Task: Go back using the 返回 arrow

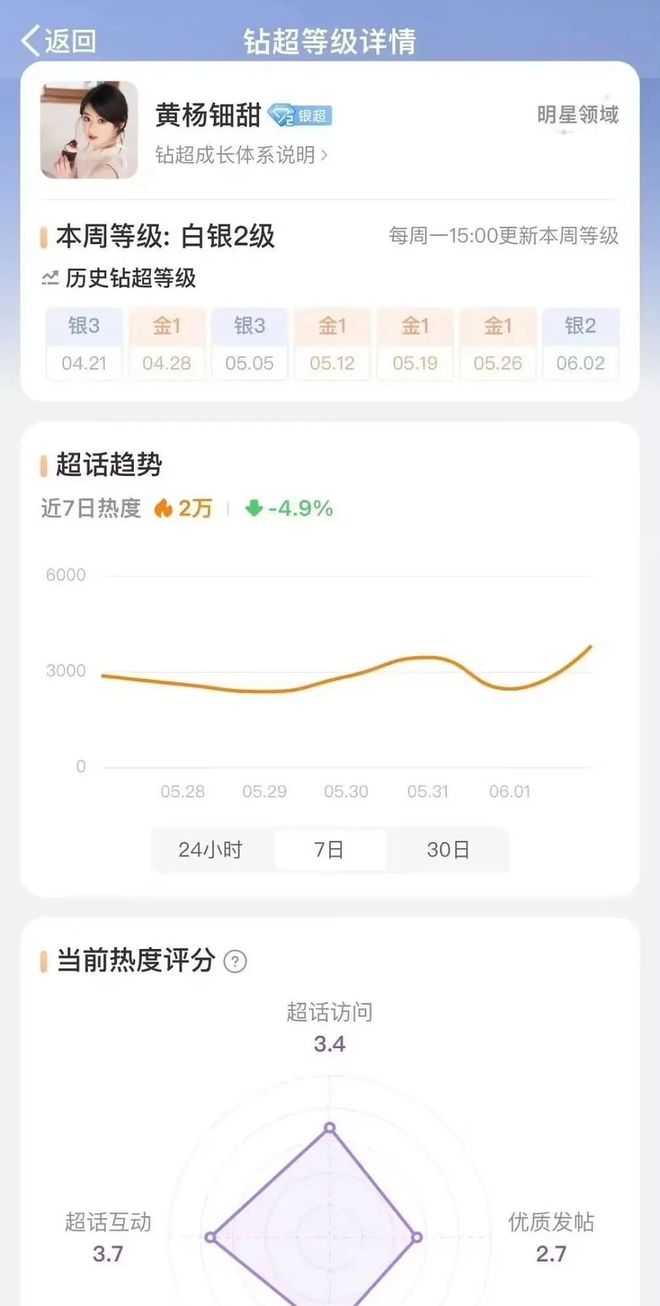Action: (58, 41)
